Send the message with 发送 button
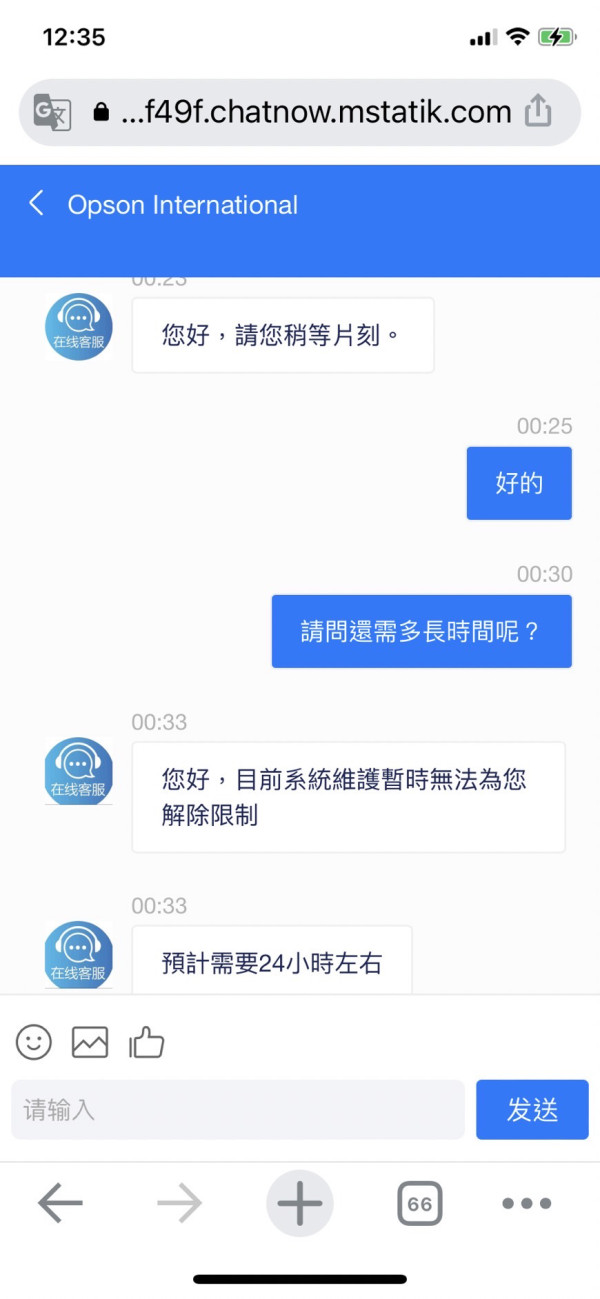Image resolution: width=600 pixels, height=1299 pixels. tap(532, 1109)
